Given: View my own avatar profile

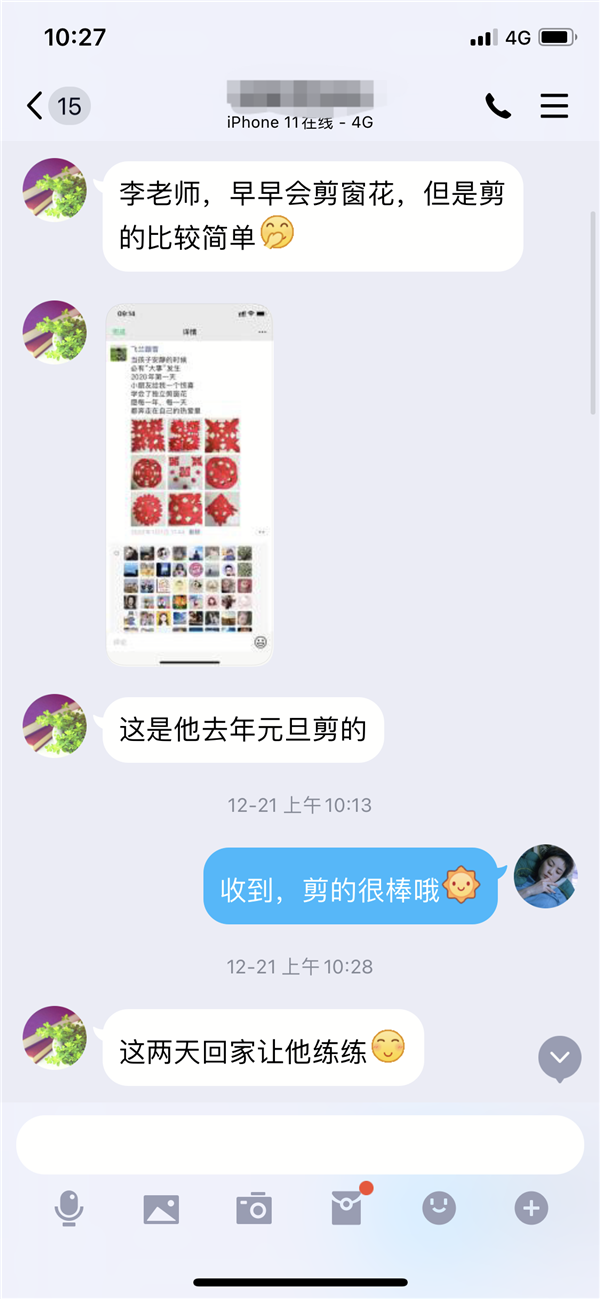Looking at the screenshot, I should [545, 876].
